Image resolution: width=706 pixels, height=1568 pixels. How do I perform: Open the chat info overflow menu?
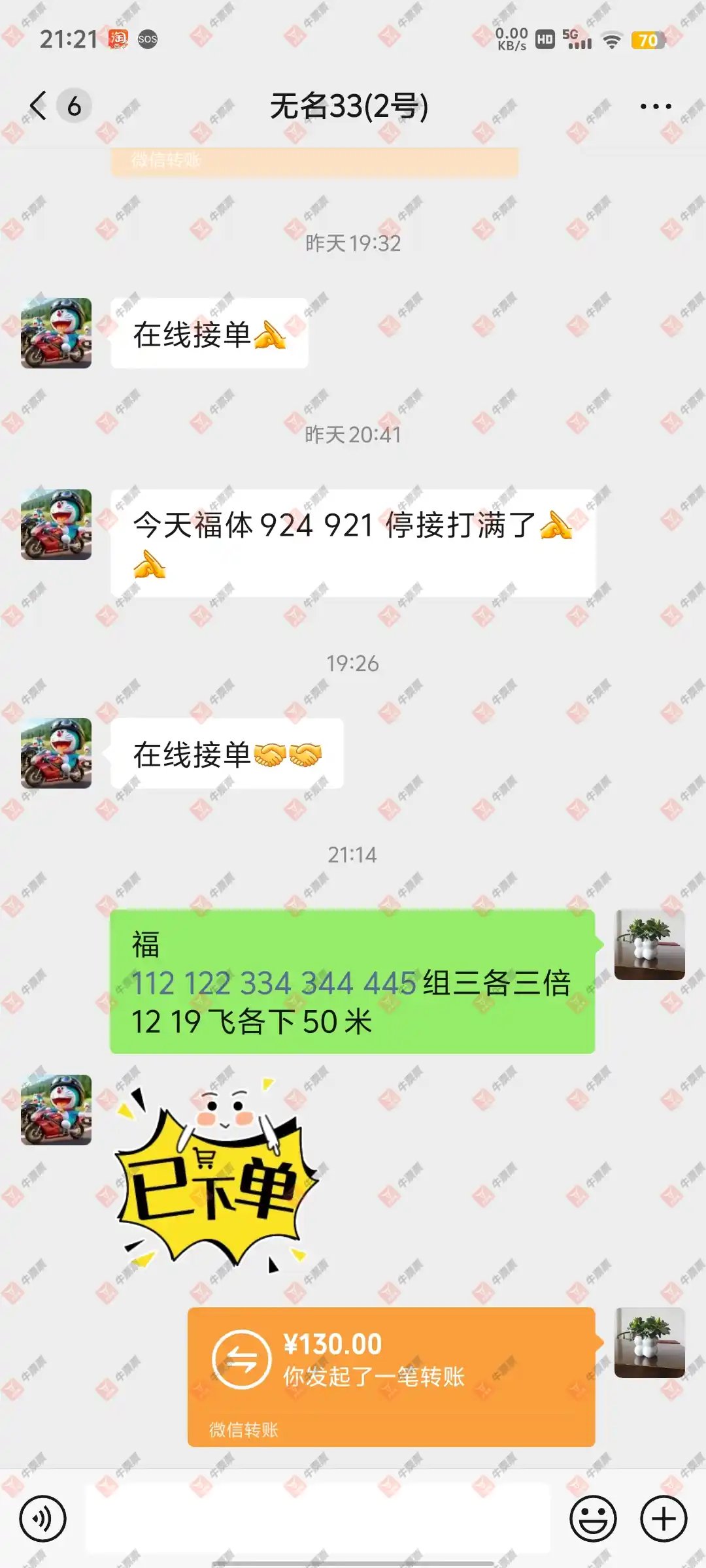point(655,106)
